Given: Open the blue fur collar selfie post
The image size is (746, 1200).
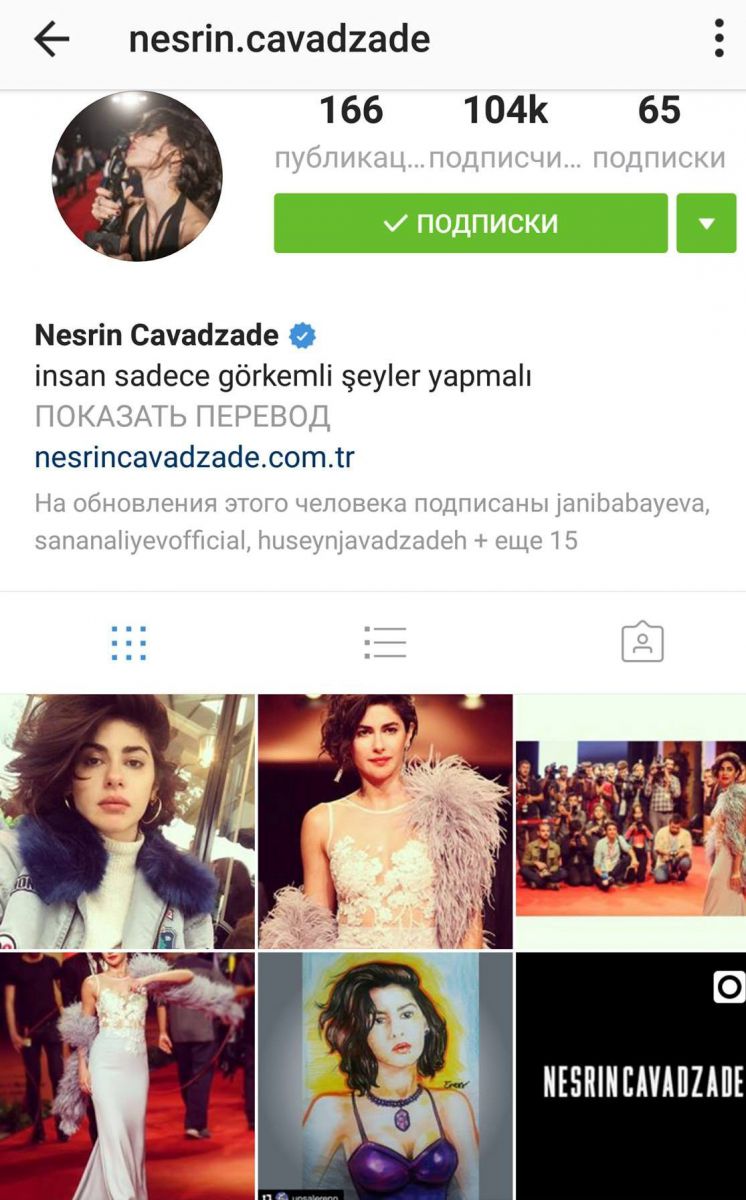Looking at the screenshot, I should pyautogui.click(x=127, y=821).
